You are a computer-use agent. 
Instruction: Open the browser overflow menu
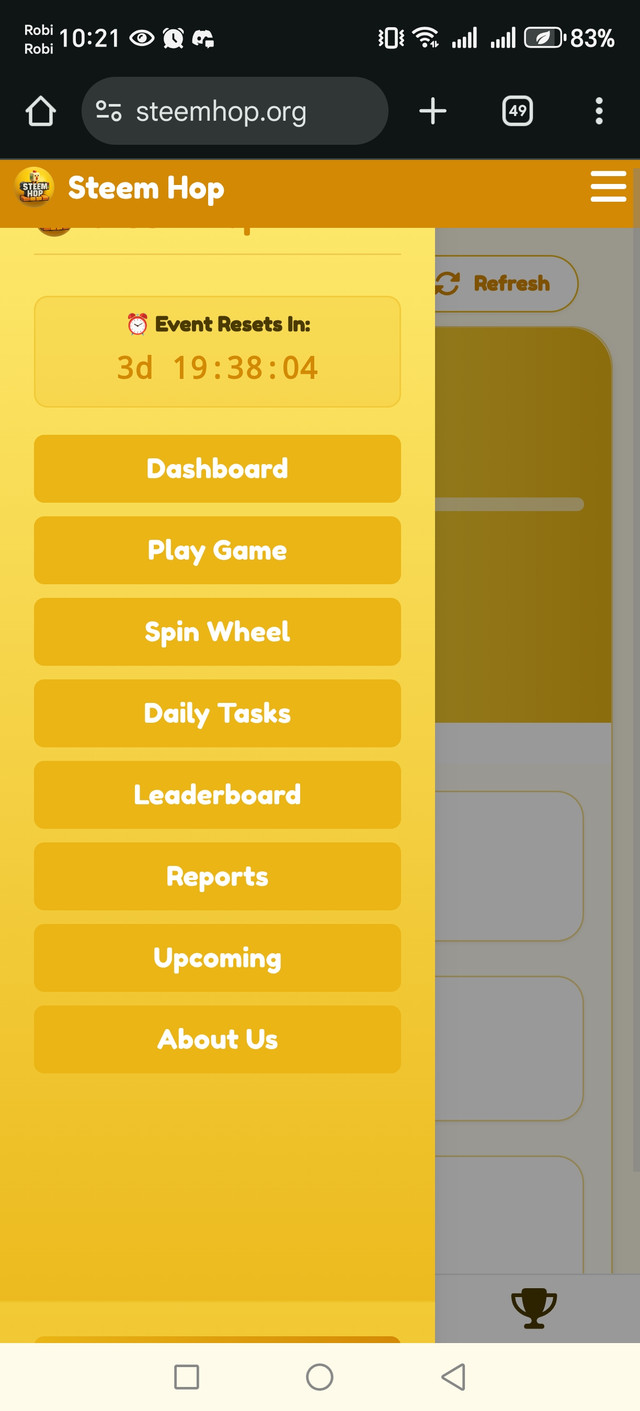pos(598,111)
